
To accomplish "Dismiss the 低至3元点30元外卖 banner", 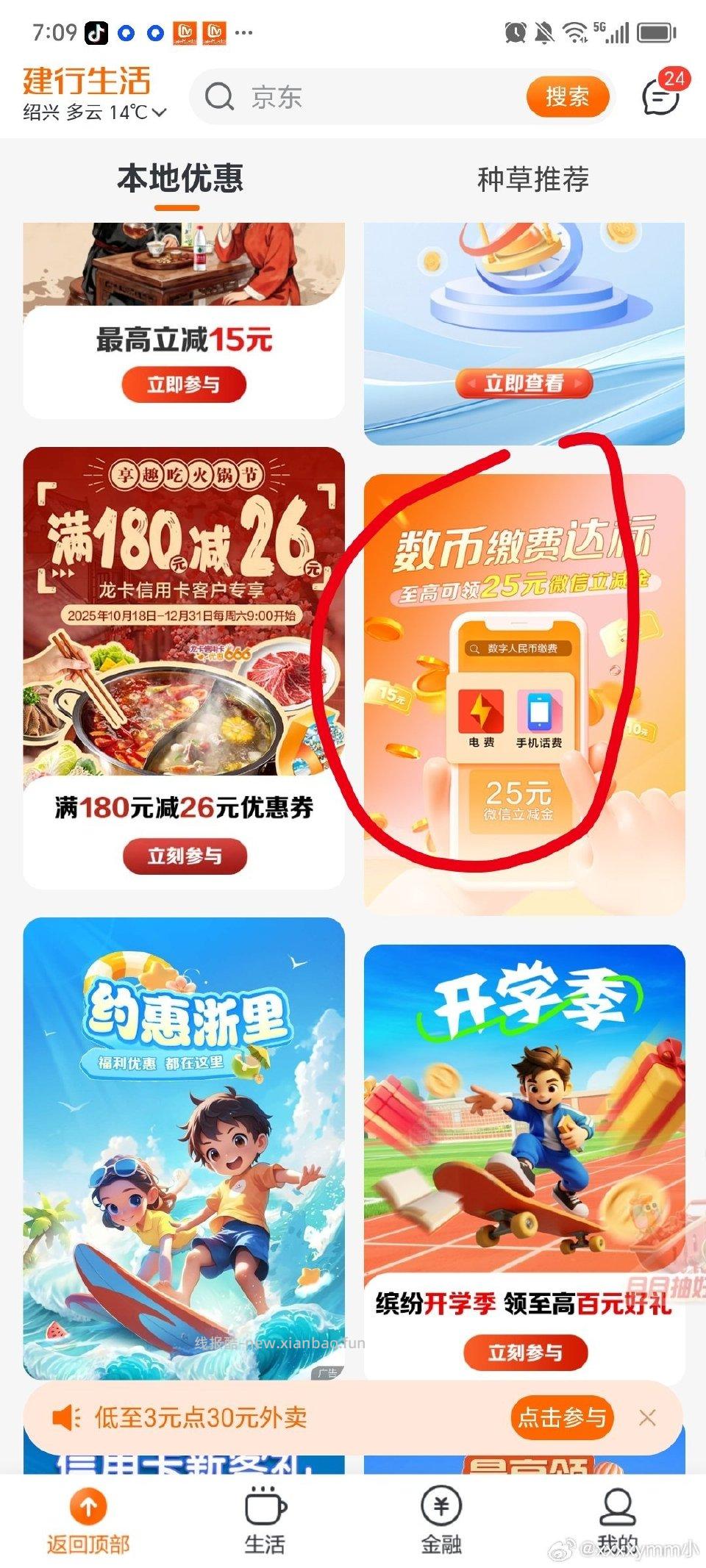I will 647,1417.
